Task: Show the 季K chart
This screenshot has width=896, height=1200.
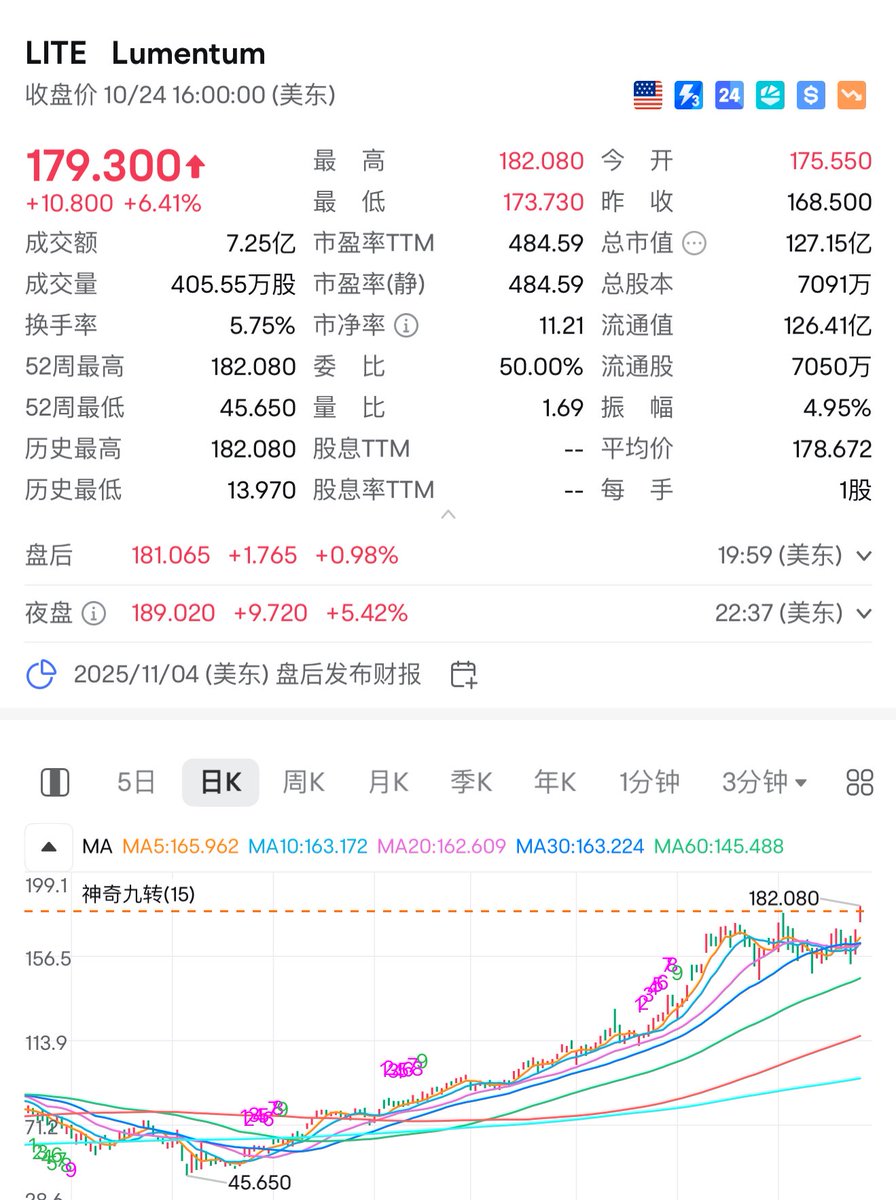Action: pyautogui.click(x=471, y=782)
